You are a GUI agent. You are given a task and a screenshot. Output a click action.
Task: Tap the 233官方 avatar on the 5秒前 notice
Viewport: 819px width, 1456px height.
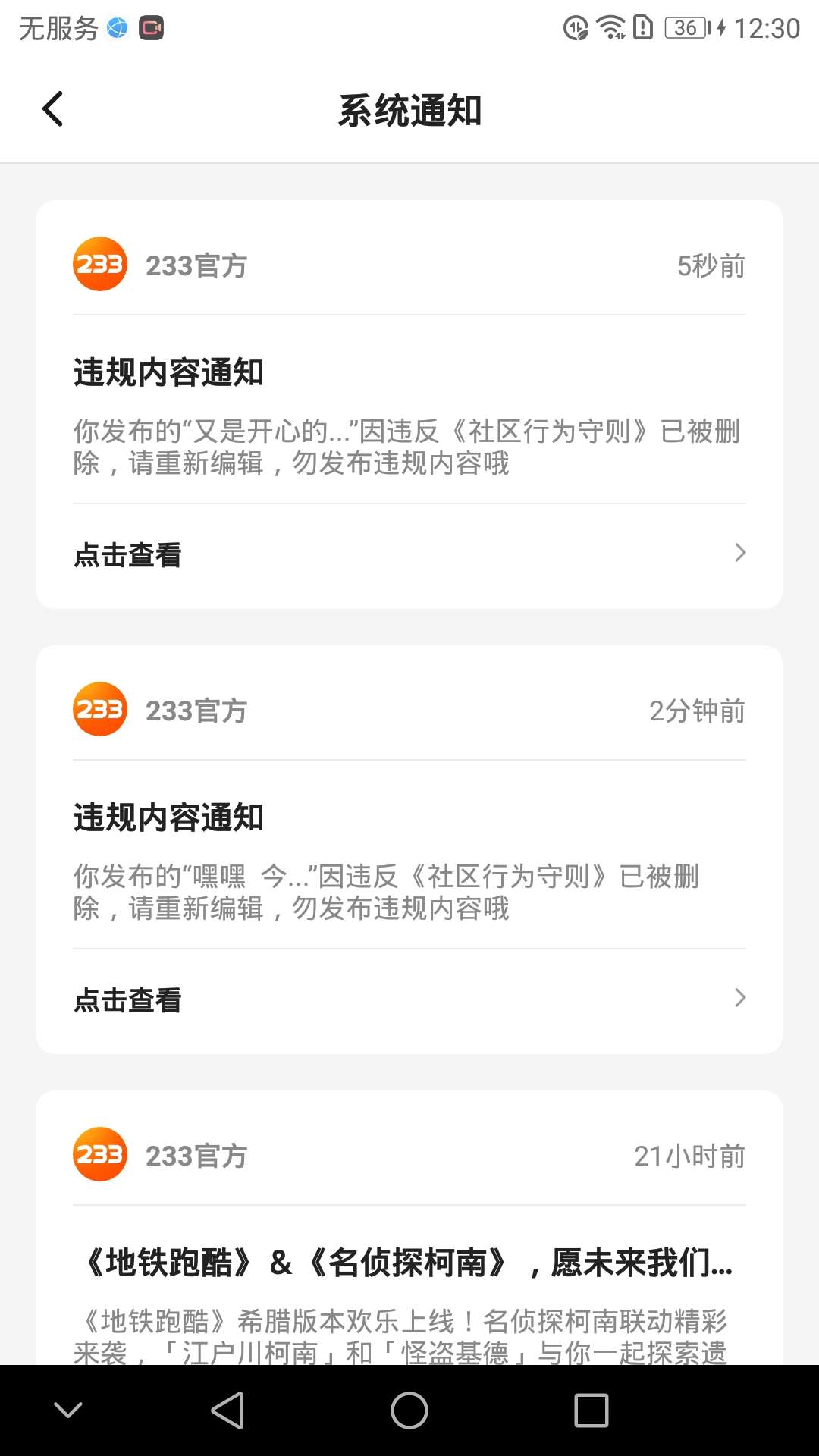pos(100,264)
